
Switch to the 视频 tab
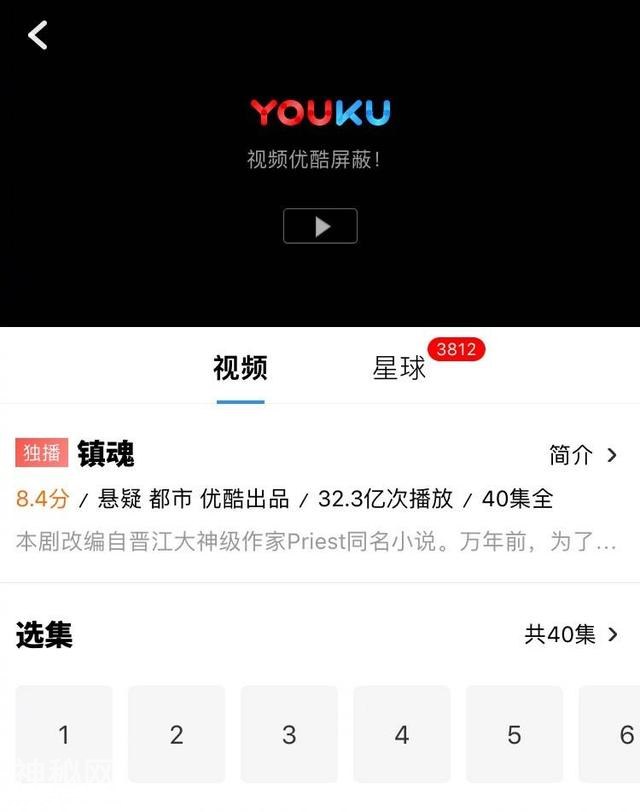240,368
